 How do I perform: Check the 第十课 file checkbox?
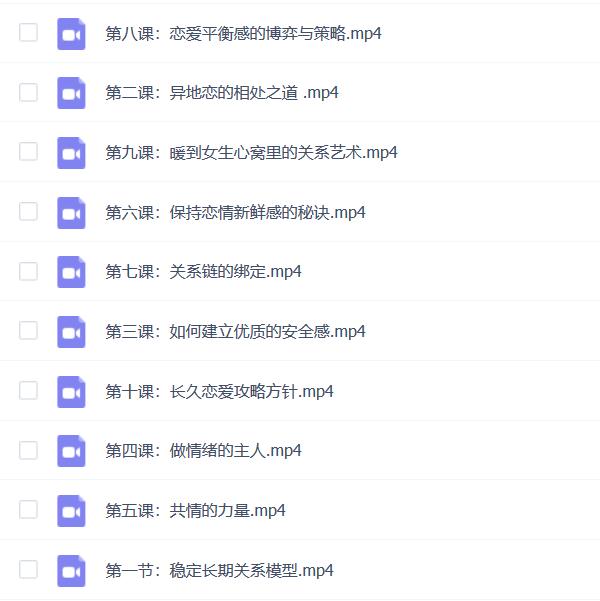tap(28, 390)
